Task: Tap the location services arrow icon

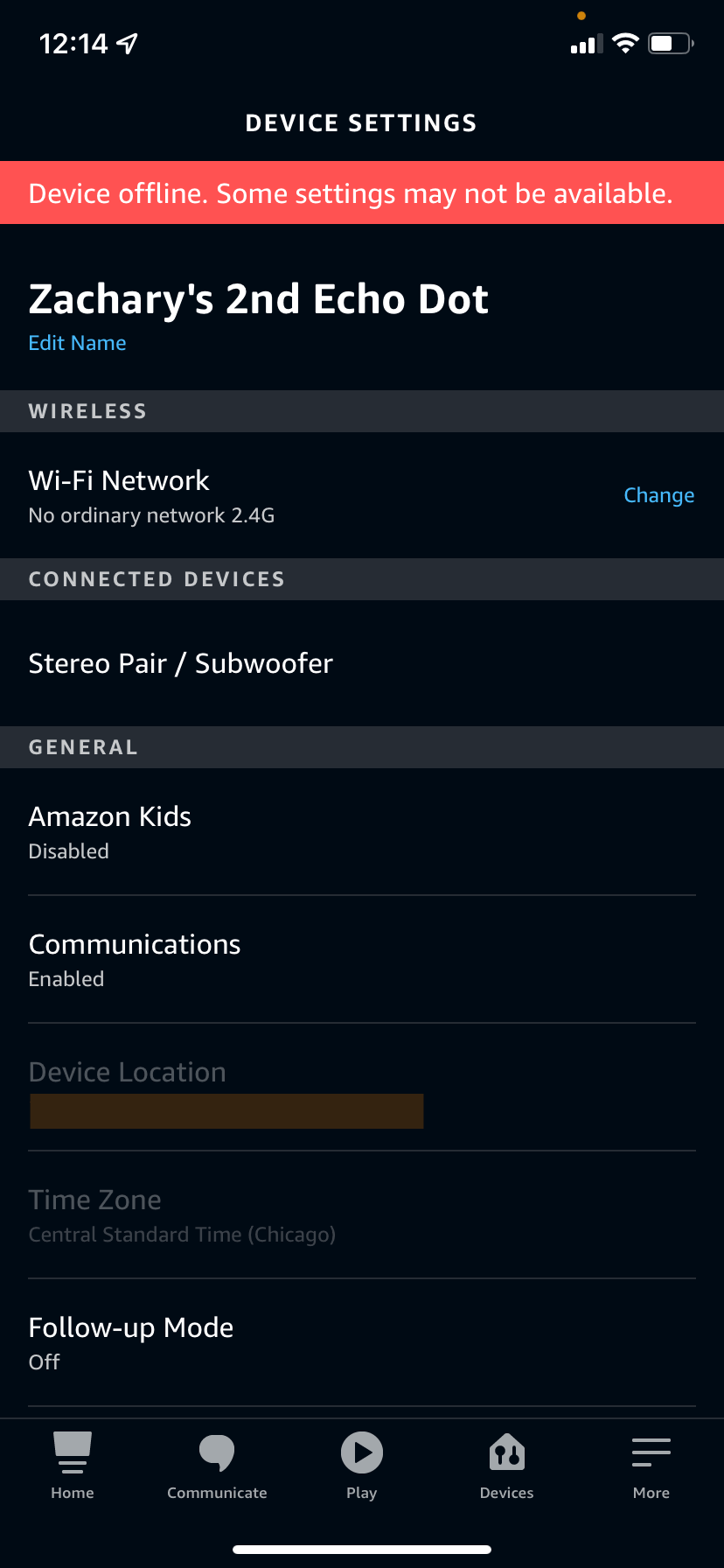Action: [128, 42]
